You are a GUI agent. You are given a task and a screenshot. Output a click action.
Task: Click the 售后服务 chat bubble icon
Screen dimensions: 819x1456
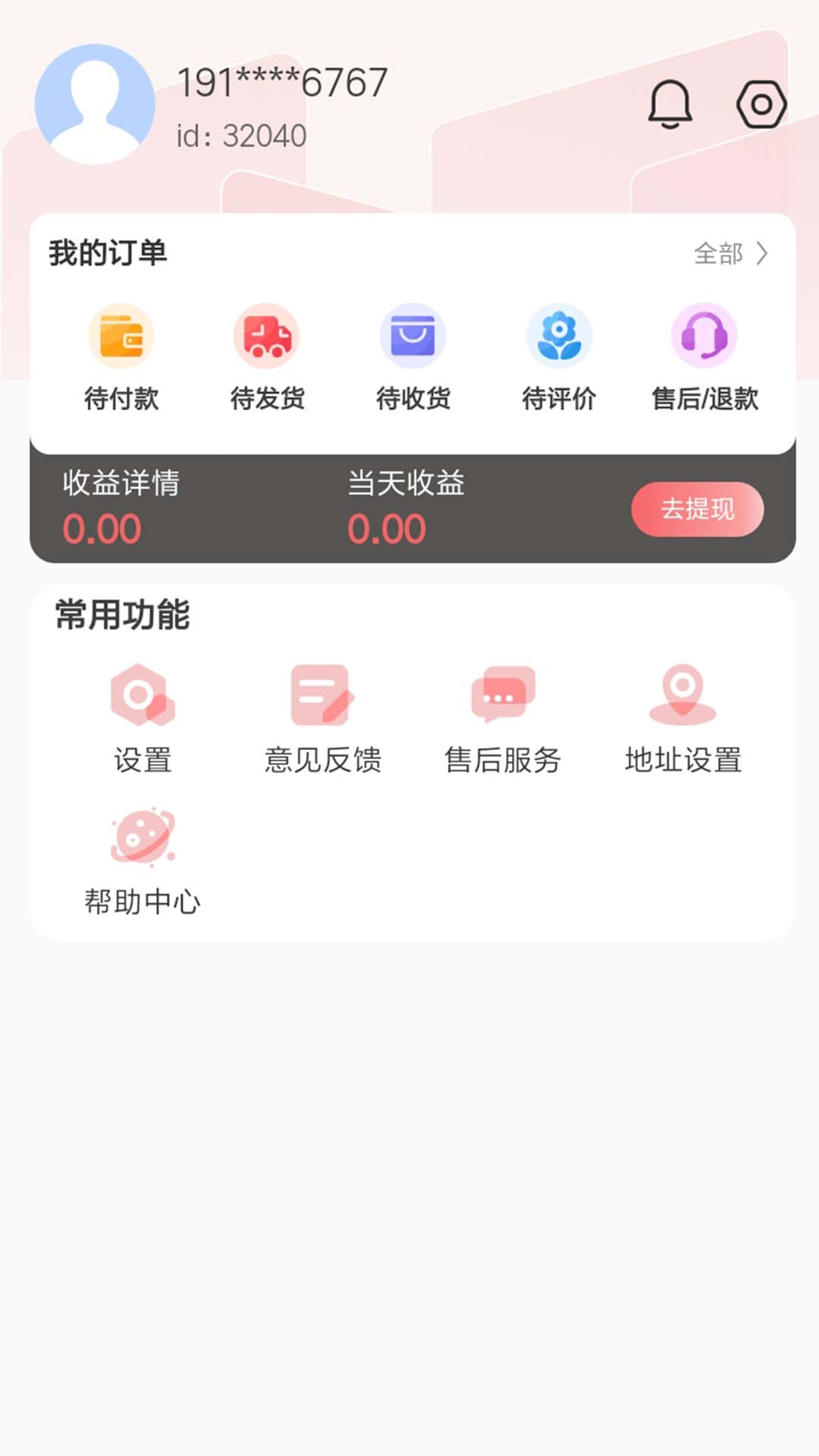coord(504,694)
